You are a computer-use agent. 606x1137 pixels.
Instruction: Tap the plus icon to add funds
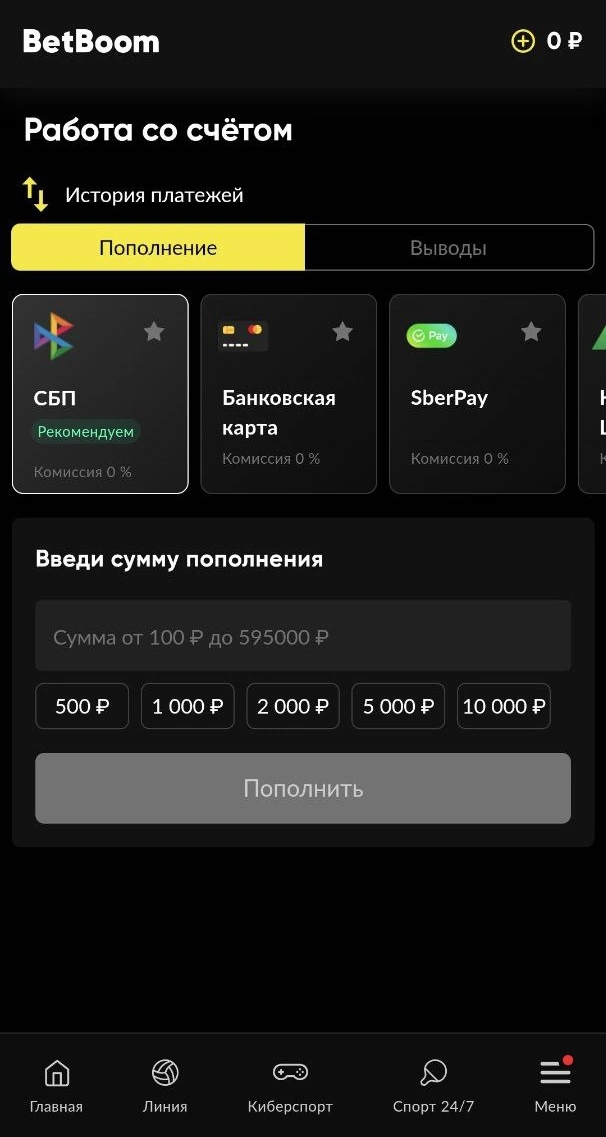click(x=523, y=41)
